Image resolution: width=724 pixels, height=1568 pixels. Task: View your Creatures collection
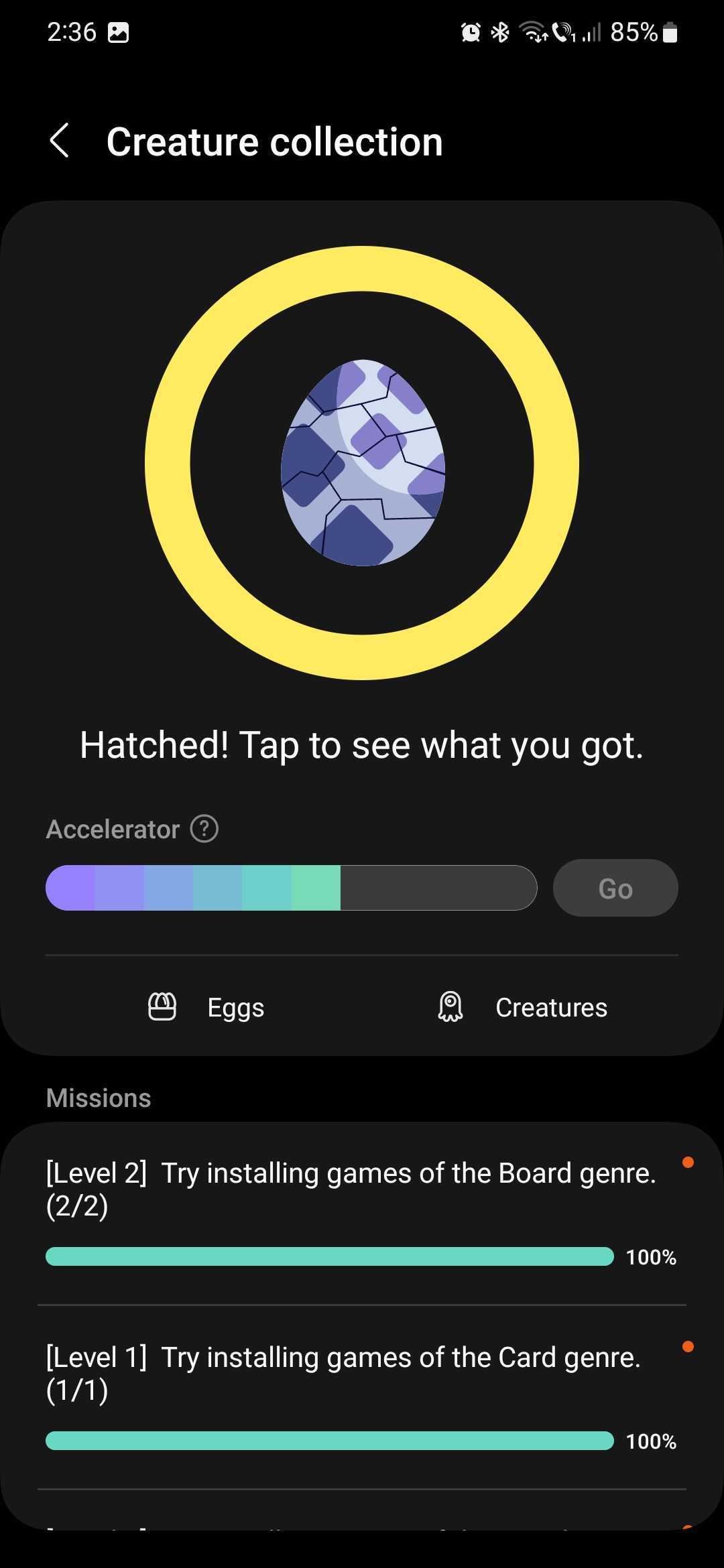[522, 1007]
